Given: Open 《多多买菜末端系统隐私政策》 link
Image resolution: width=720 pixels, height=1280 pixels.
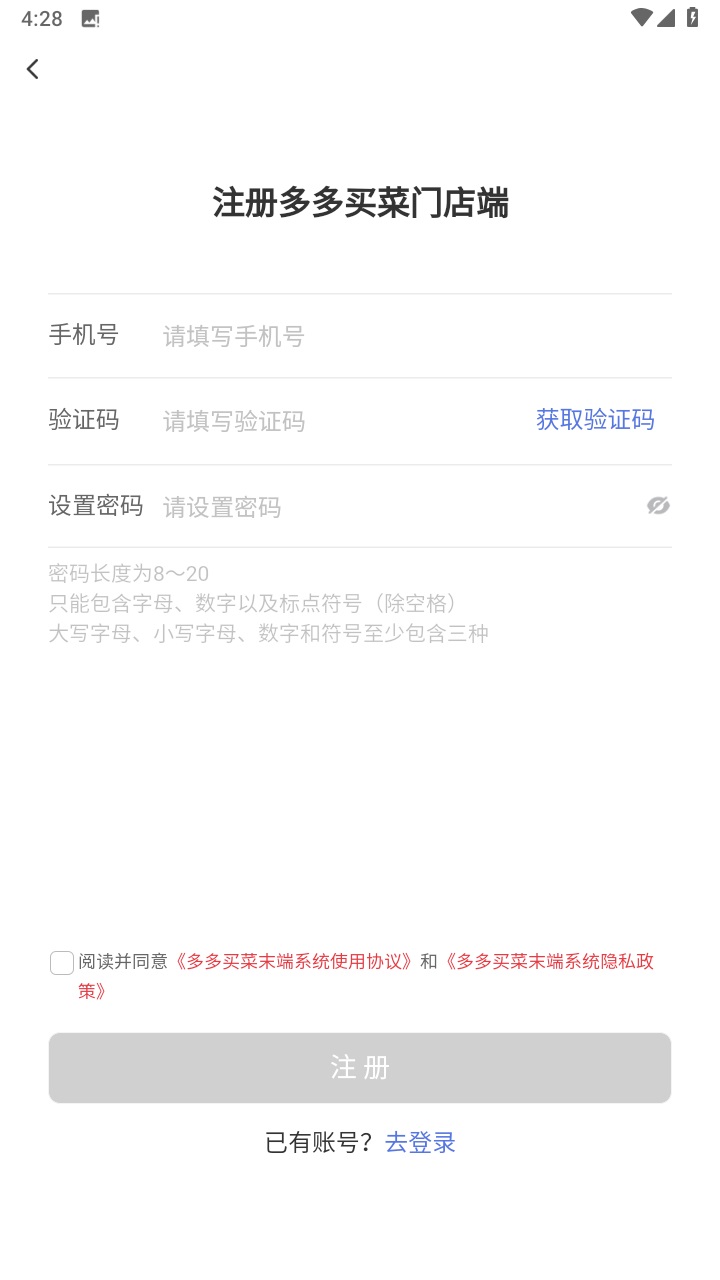Looking at the screenshot, I should click(550, 962).
